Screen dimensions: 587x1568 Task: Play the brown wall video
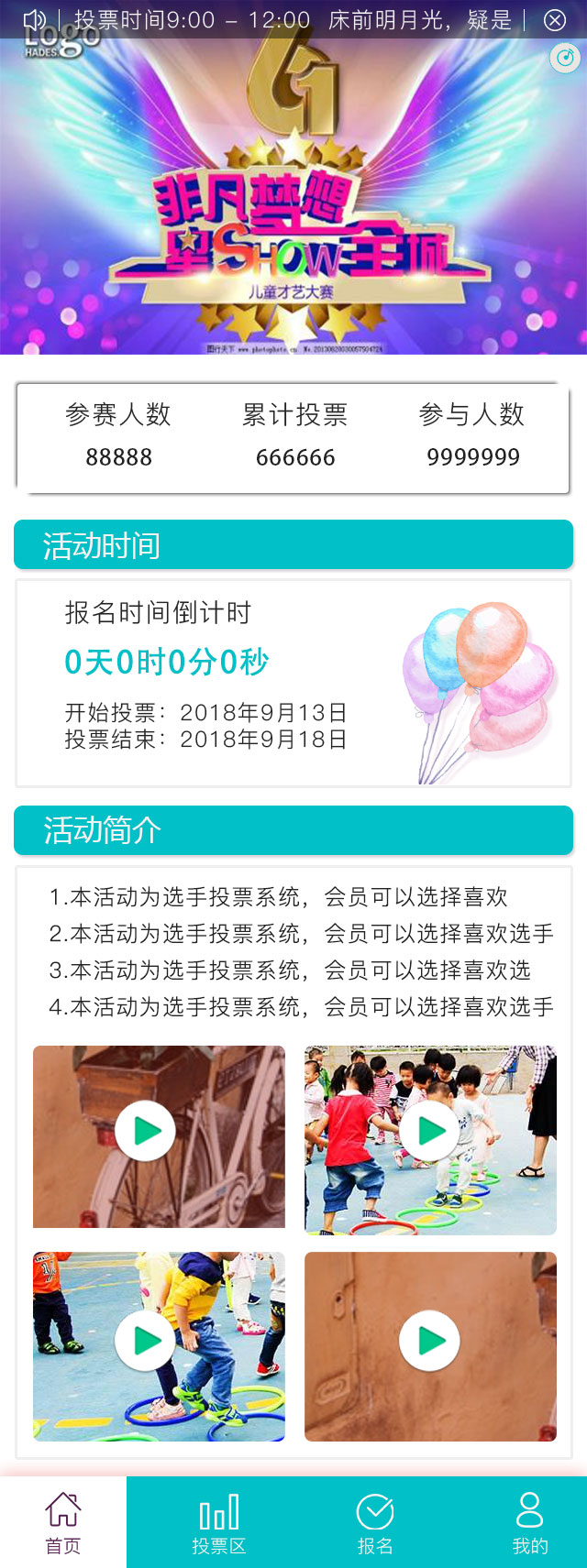click(429, 1341)
